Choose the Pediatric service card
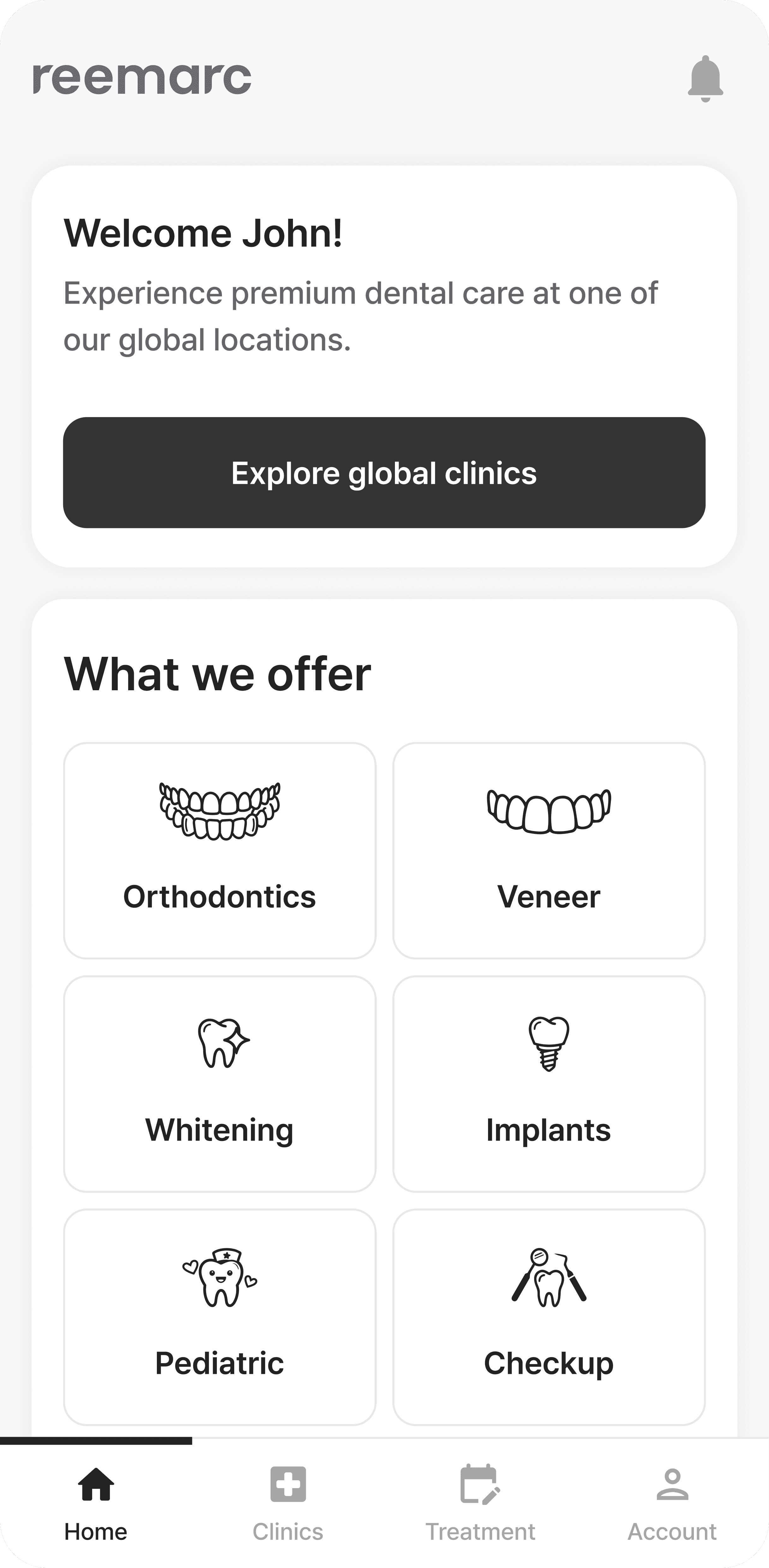This screenshot has height=1568, width=769. pos(220,1317)
